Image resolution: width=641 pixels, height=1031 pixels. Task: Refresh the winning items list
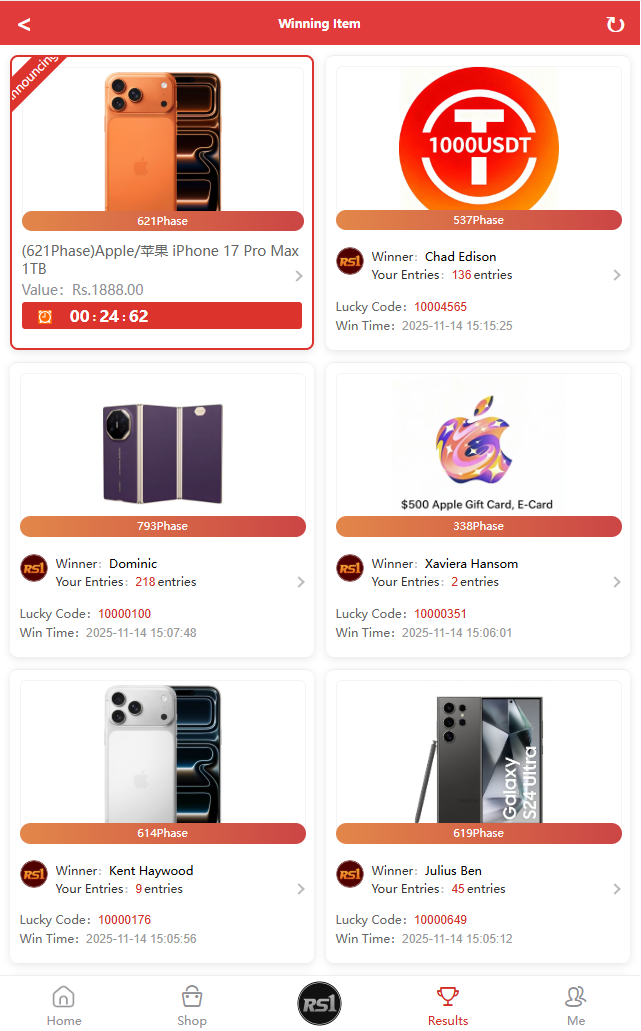click(614, 24)
